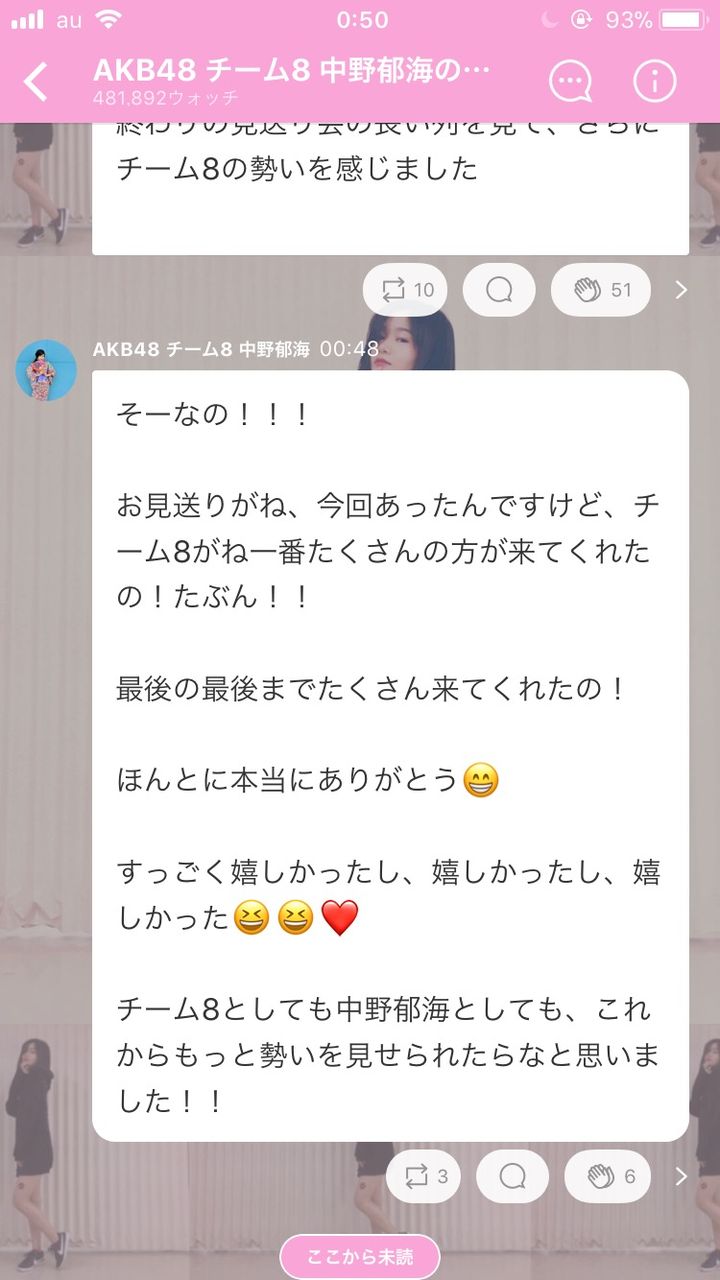The height and width of the screenshot is (1280, 720).
Task: Repost the 00:48 message with 3 reposts
Action: tap(424, 1176)
